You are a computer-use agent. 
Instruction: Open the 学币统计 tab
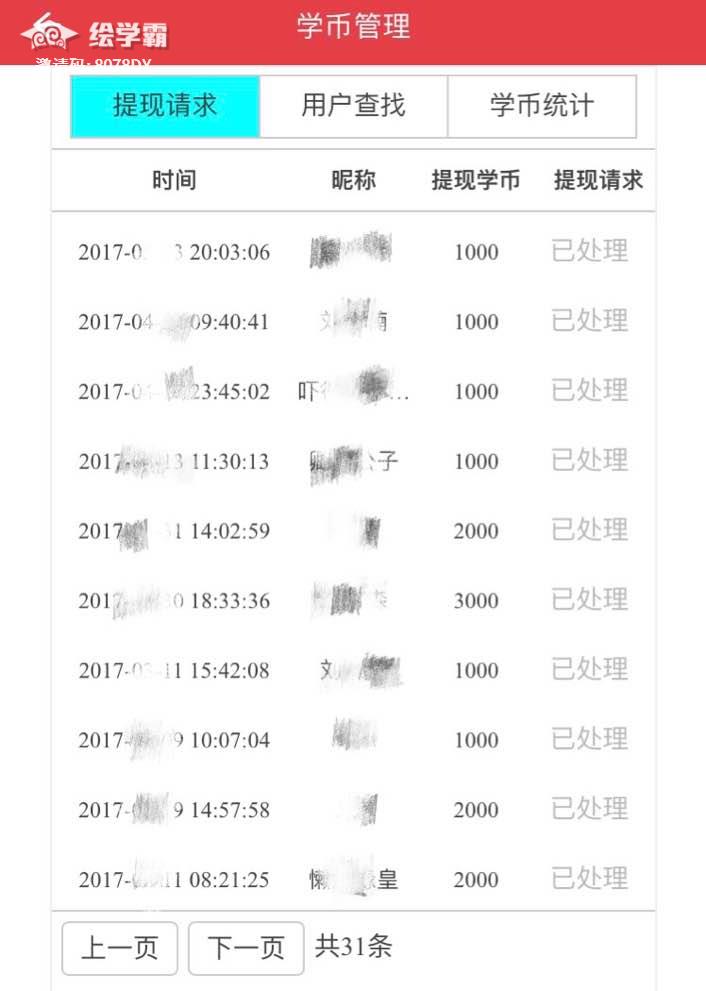click(541, 106)
